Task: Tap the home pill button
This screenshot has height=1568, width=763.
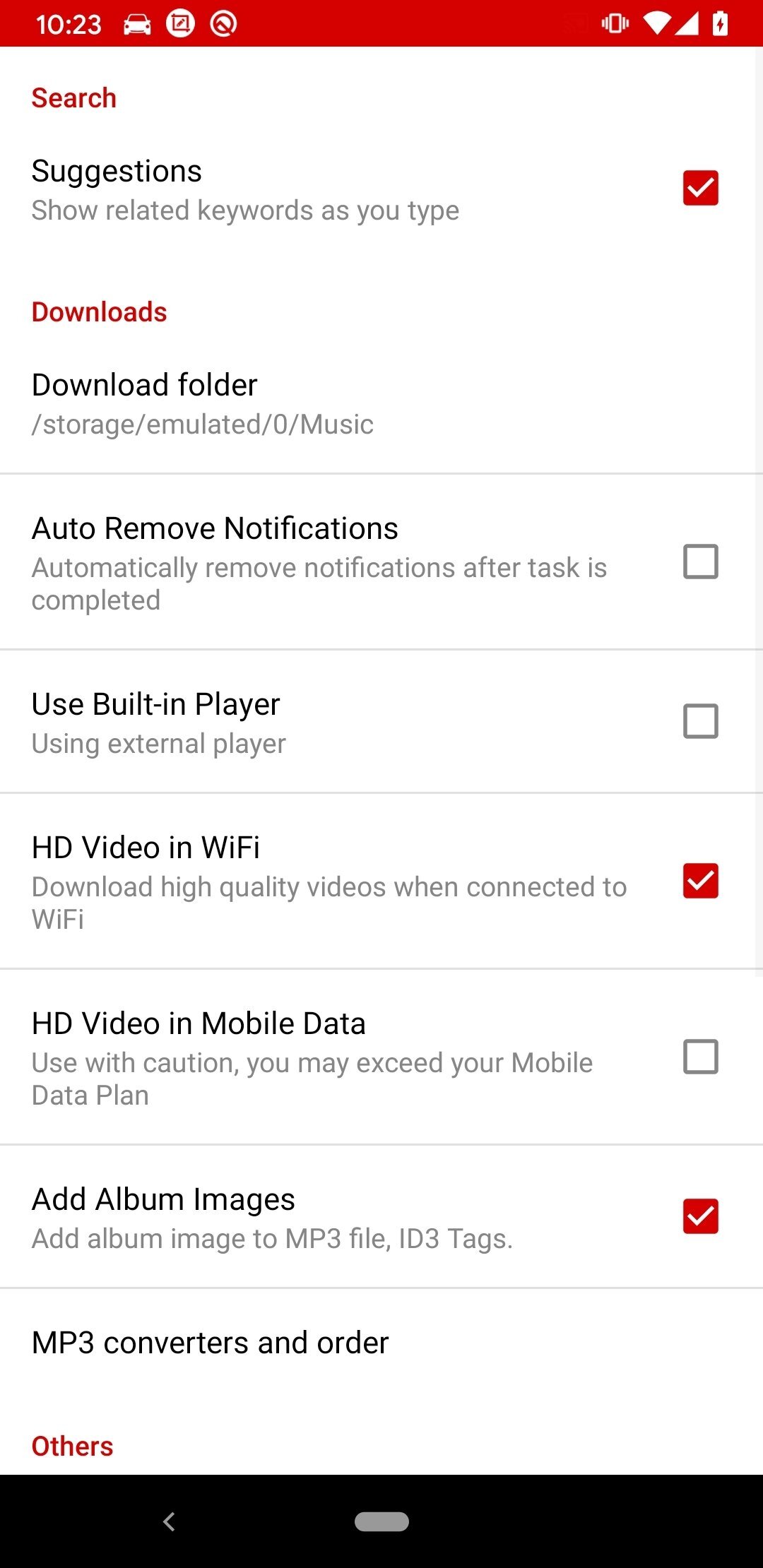Action: point(381,1521)
